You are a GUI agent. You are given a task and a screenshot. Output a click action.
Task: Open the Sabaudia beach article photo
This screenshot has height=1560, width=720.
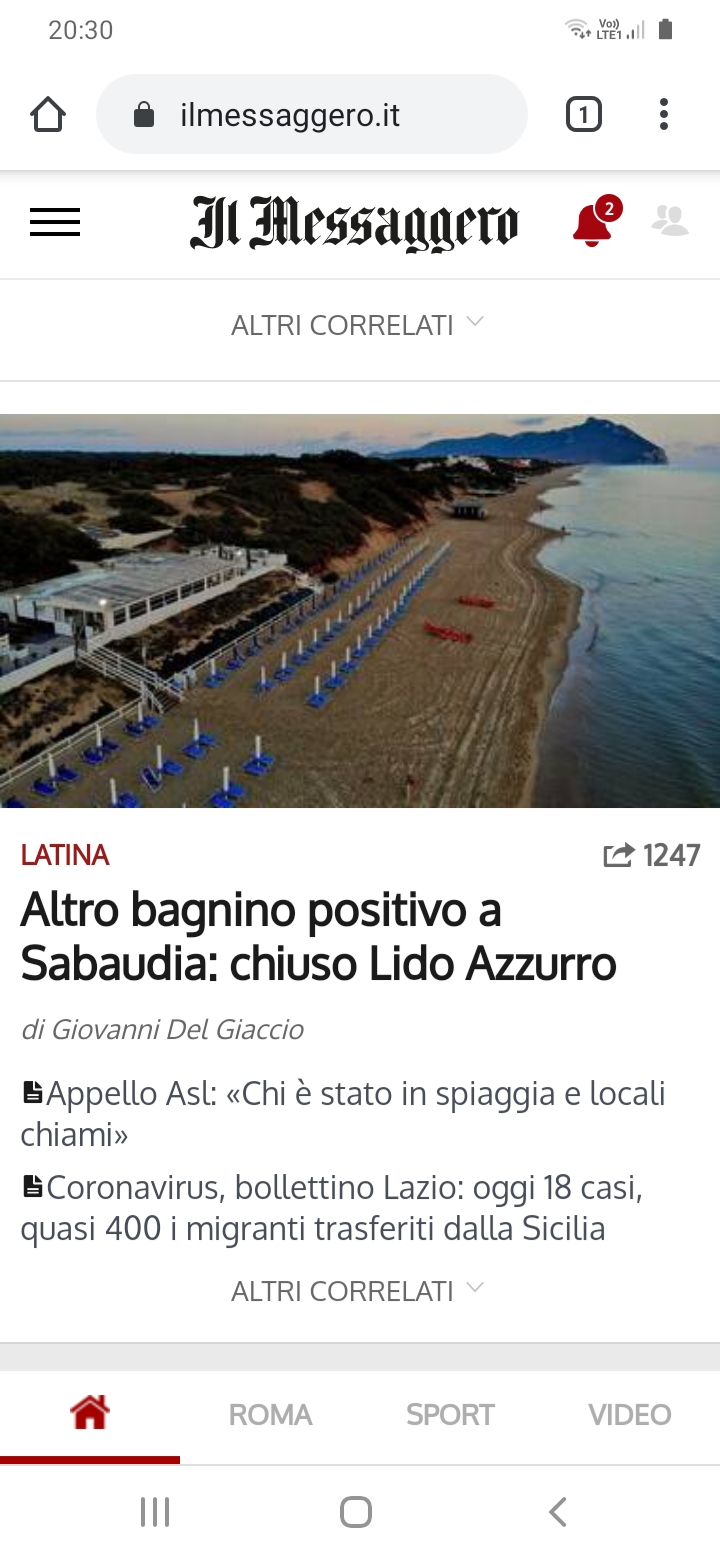360,611
